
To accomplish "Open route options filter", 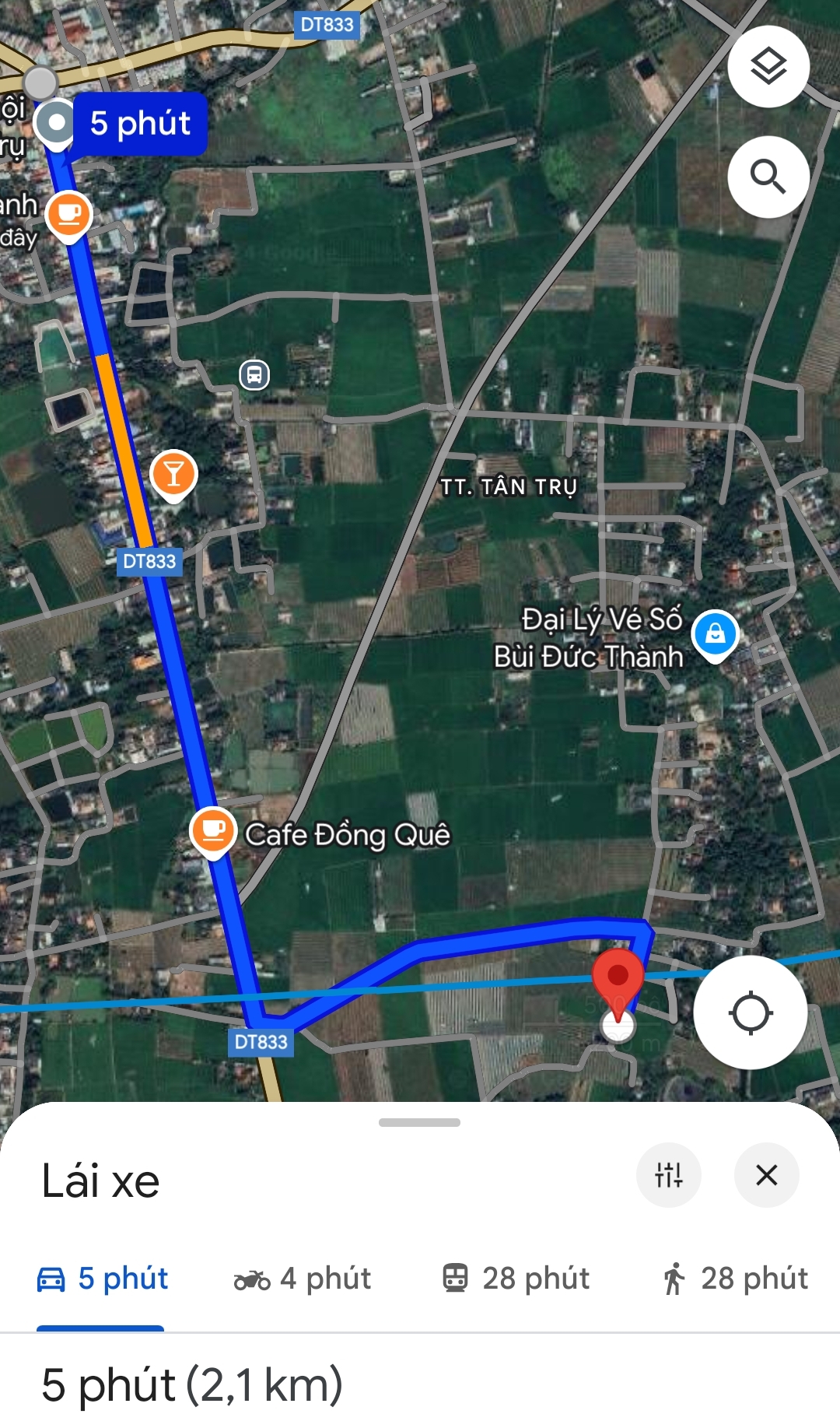I will 669,1175.
